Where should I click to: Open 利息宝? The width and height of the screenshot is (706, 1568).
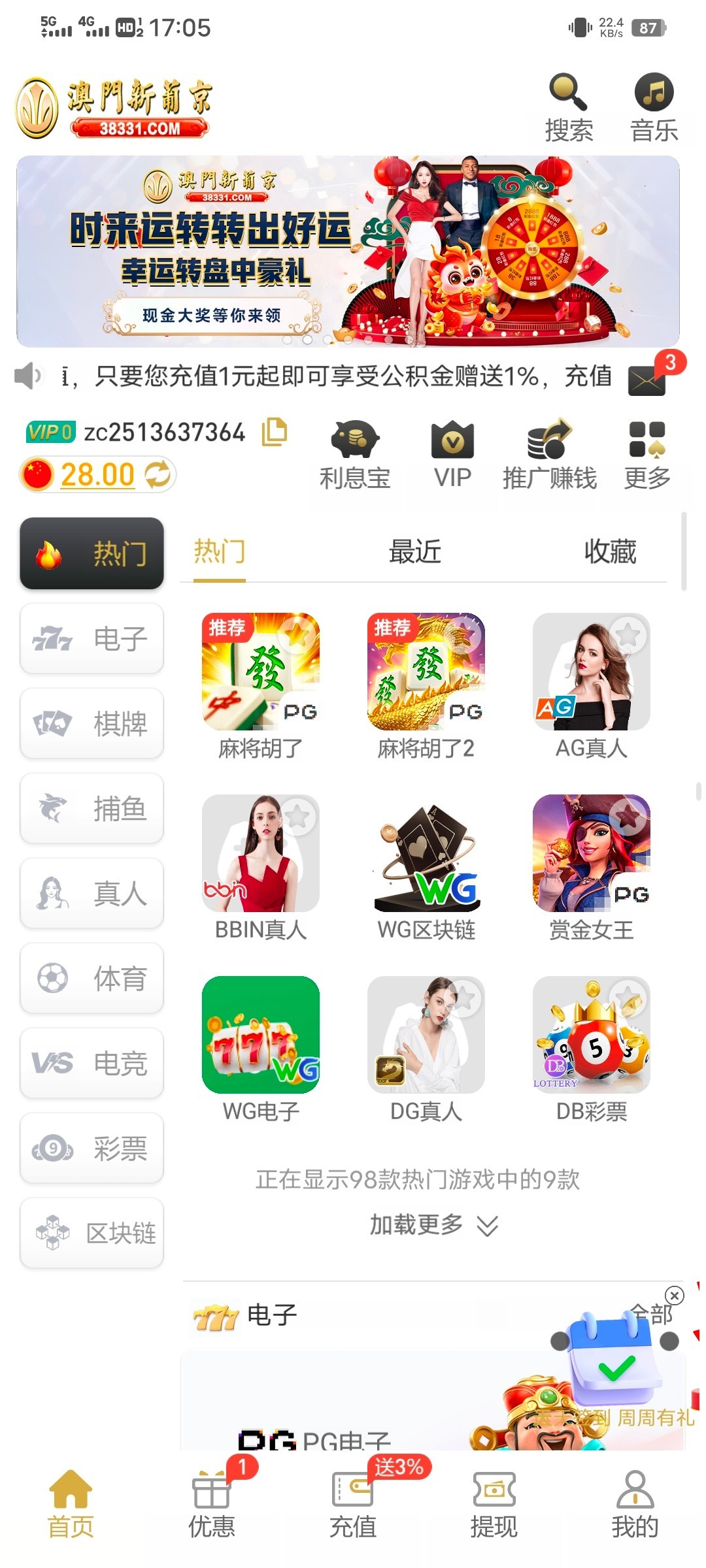[x=355, y=455]
